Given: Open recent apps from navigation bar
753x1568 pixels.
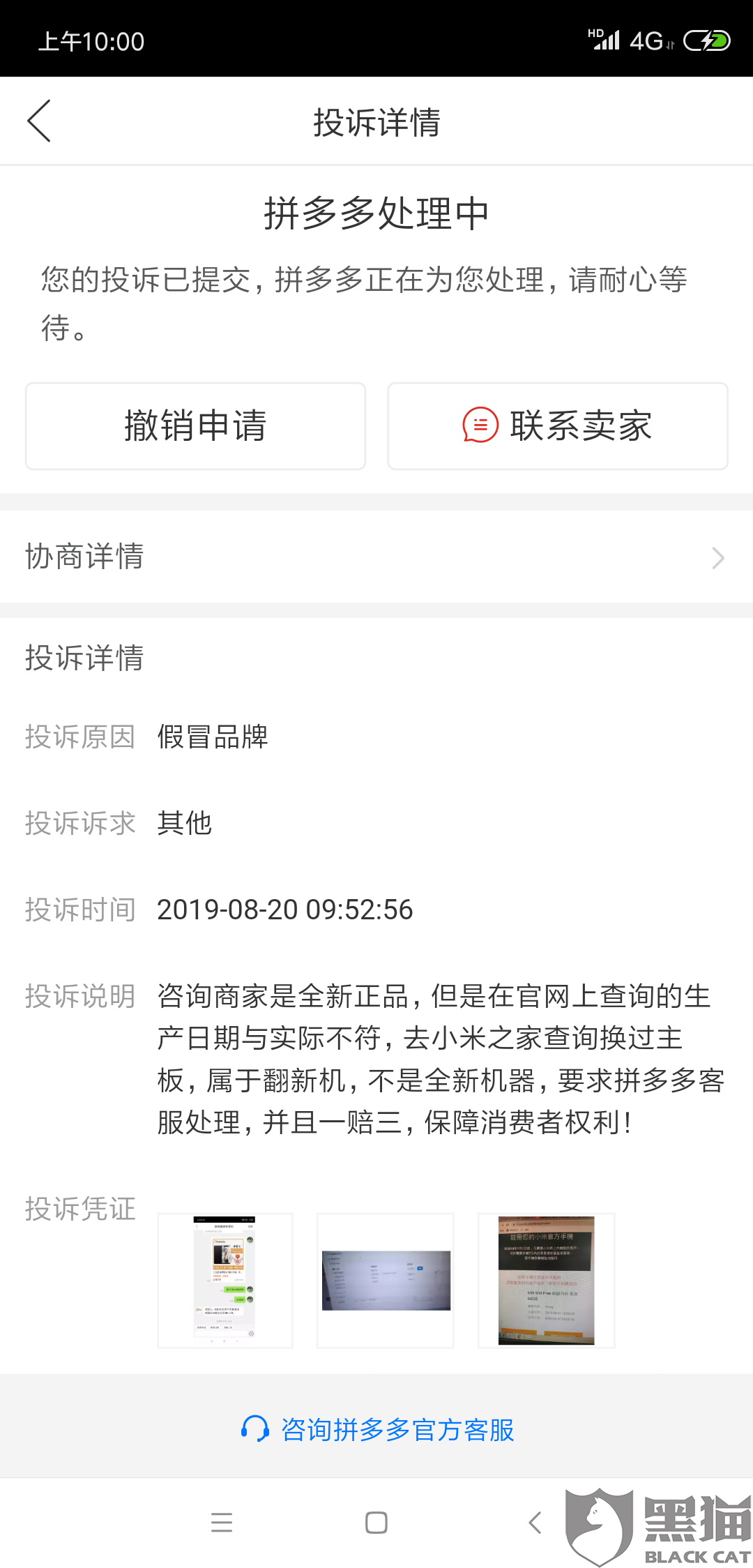Looking at the screenshot, I should click(x=222, y=1523).
